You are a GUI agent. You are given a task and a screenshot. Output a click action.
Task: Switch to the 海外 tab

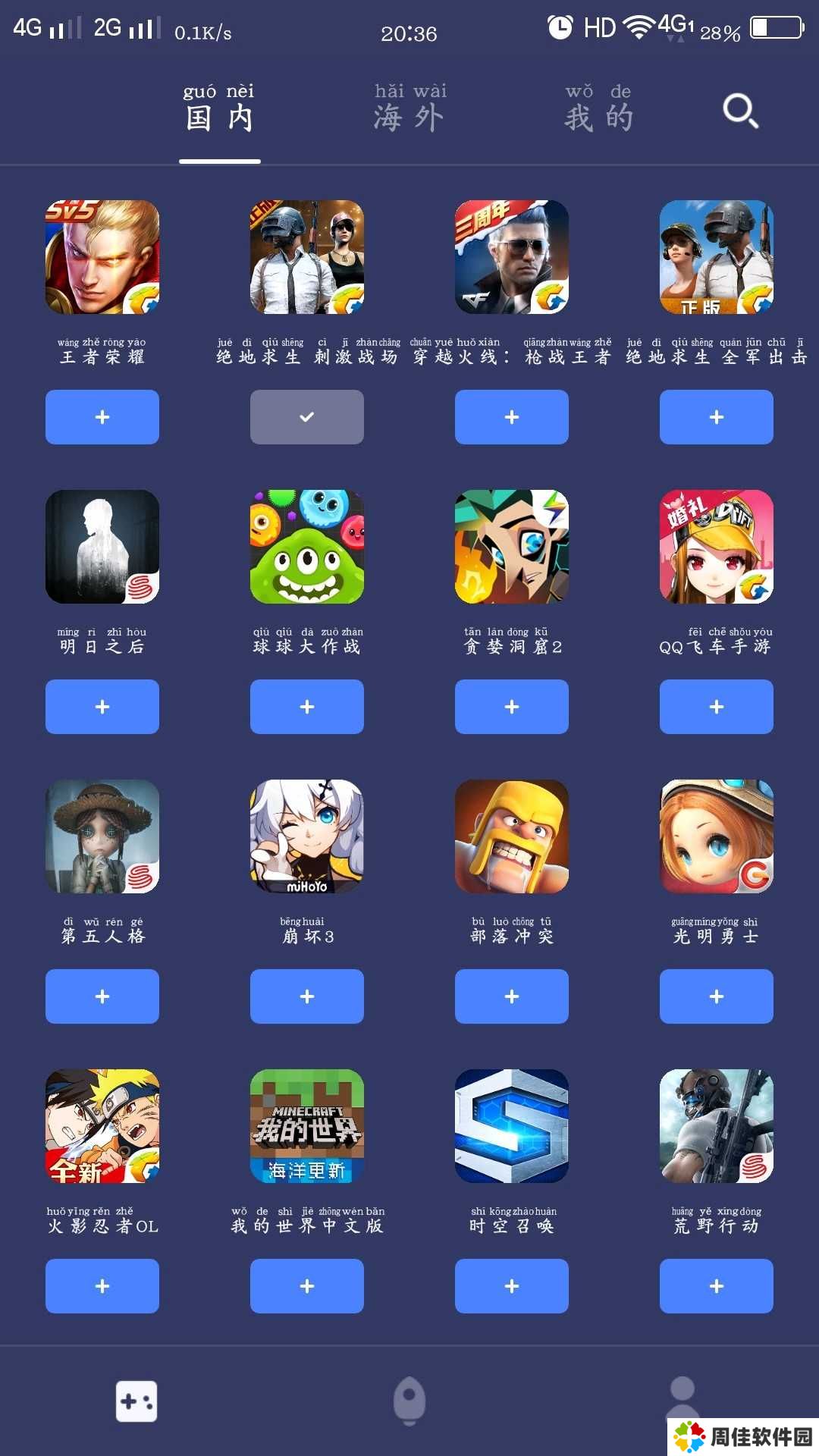point(409,110)
